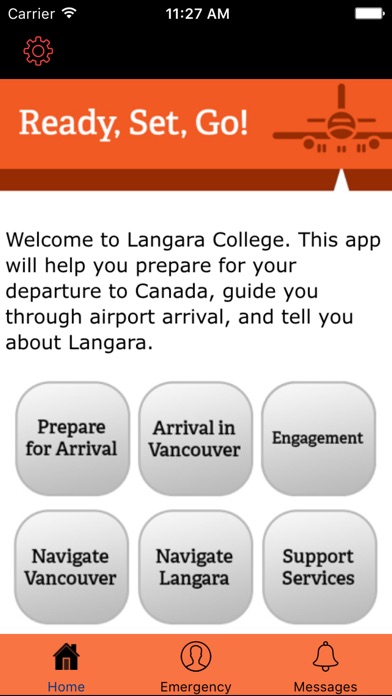392x696 pixels.
Task: Open Navigate Vancouver section
Action: pyautogui.click(x=72, y=567)
